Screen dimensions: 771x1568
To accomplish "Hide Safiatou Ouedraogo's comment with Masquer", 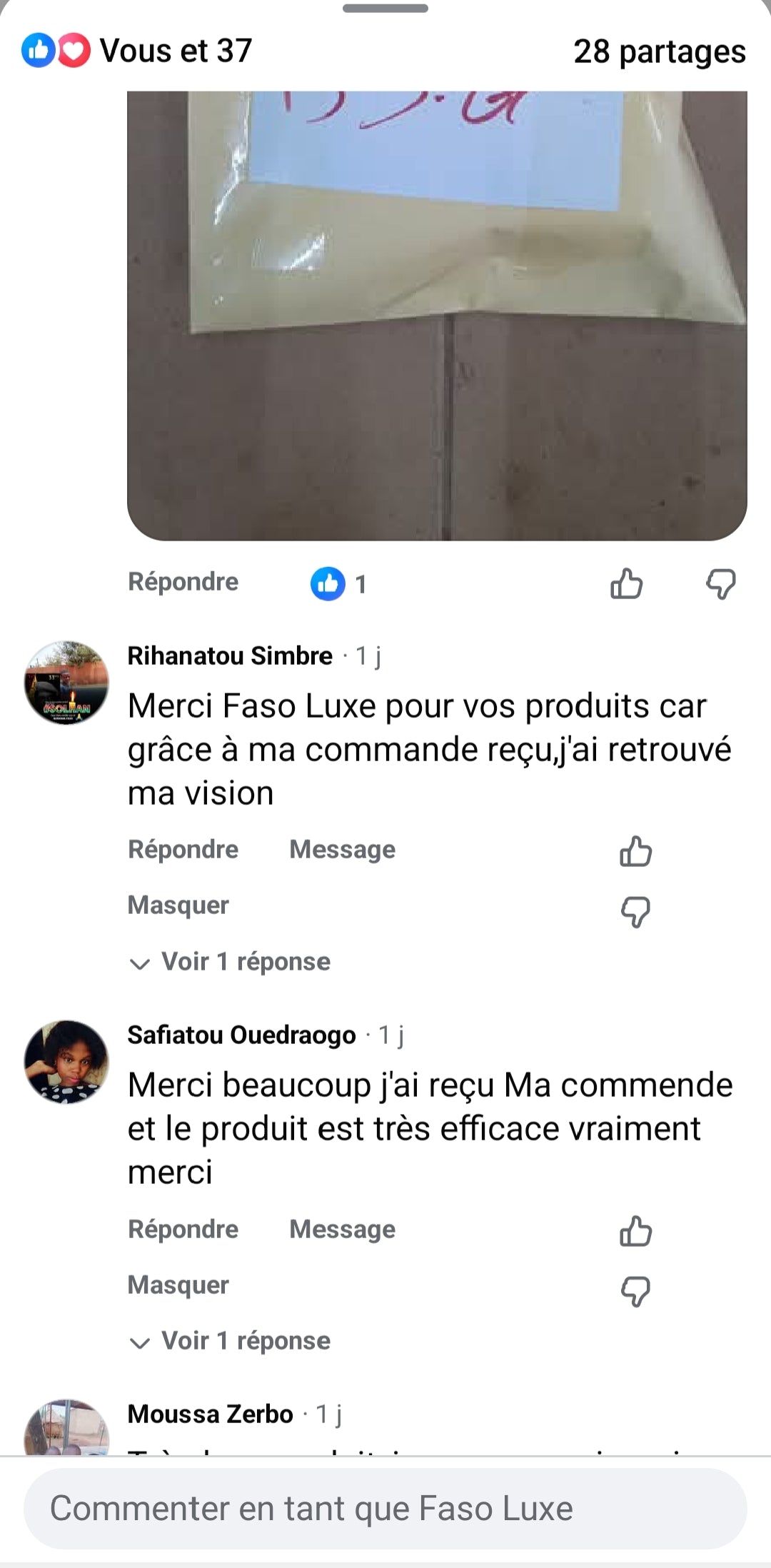I will coord(178,1285).
